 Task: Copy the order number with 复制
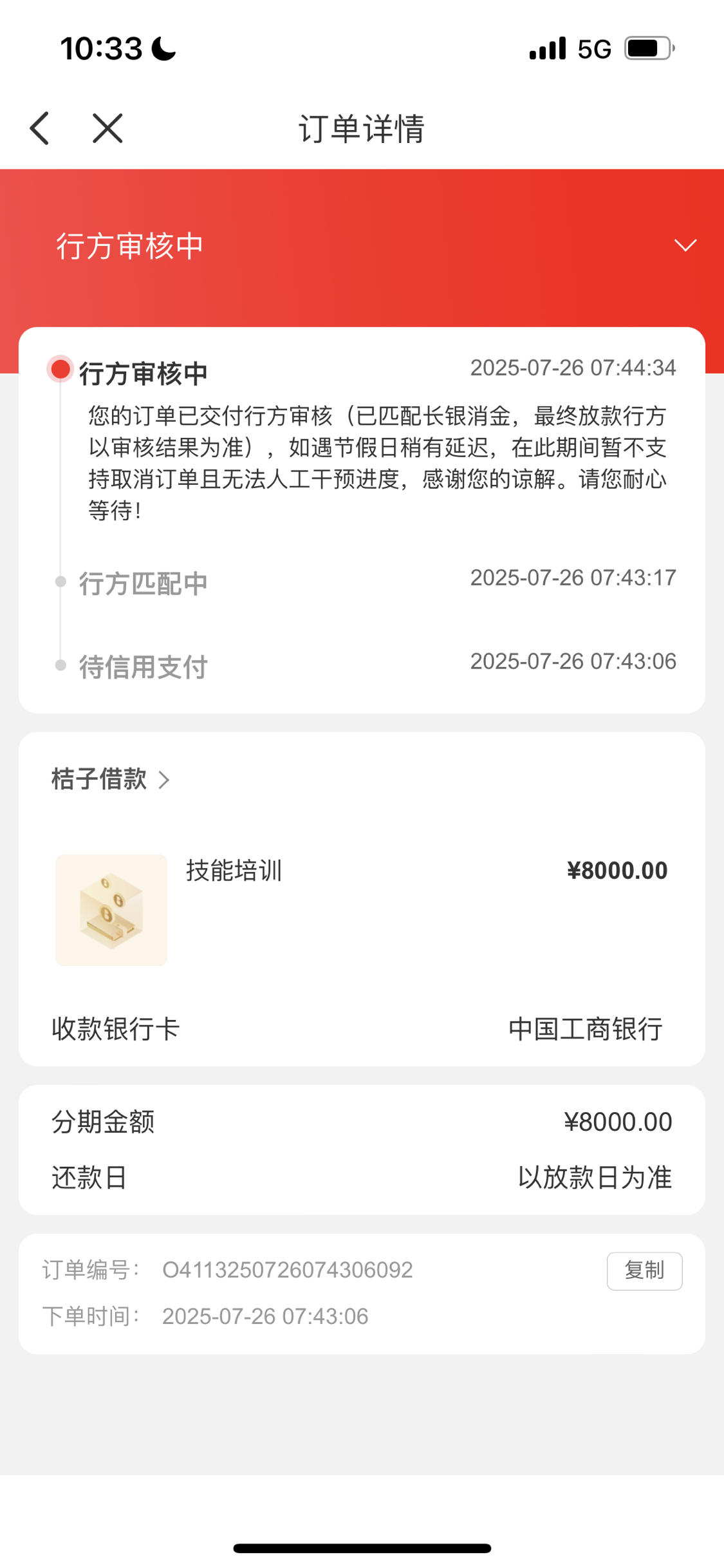[x=644, y=1270]
